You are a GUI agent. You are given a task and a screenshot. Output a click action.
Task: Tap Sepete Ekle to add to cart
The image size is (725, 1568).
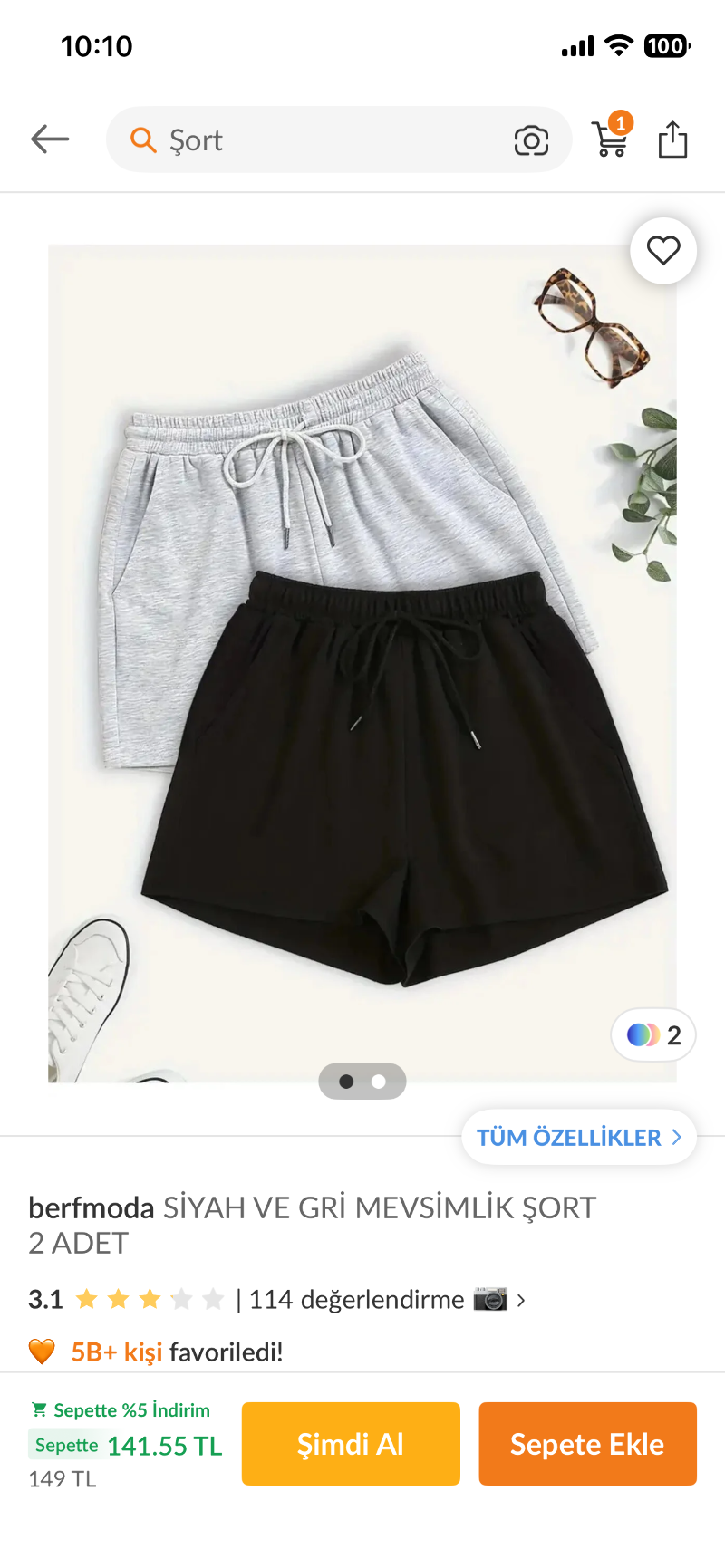587,1444
